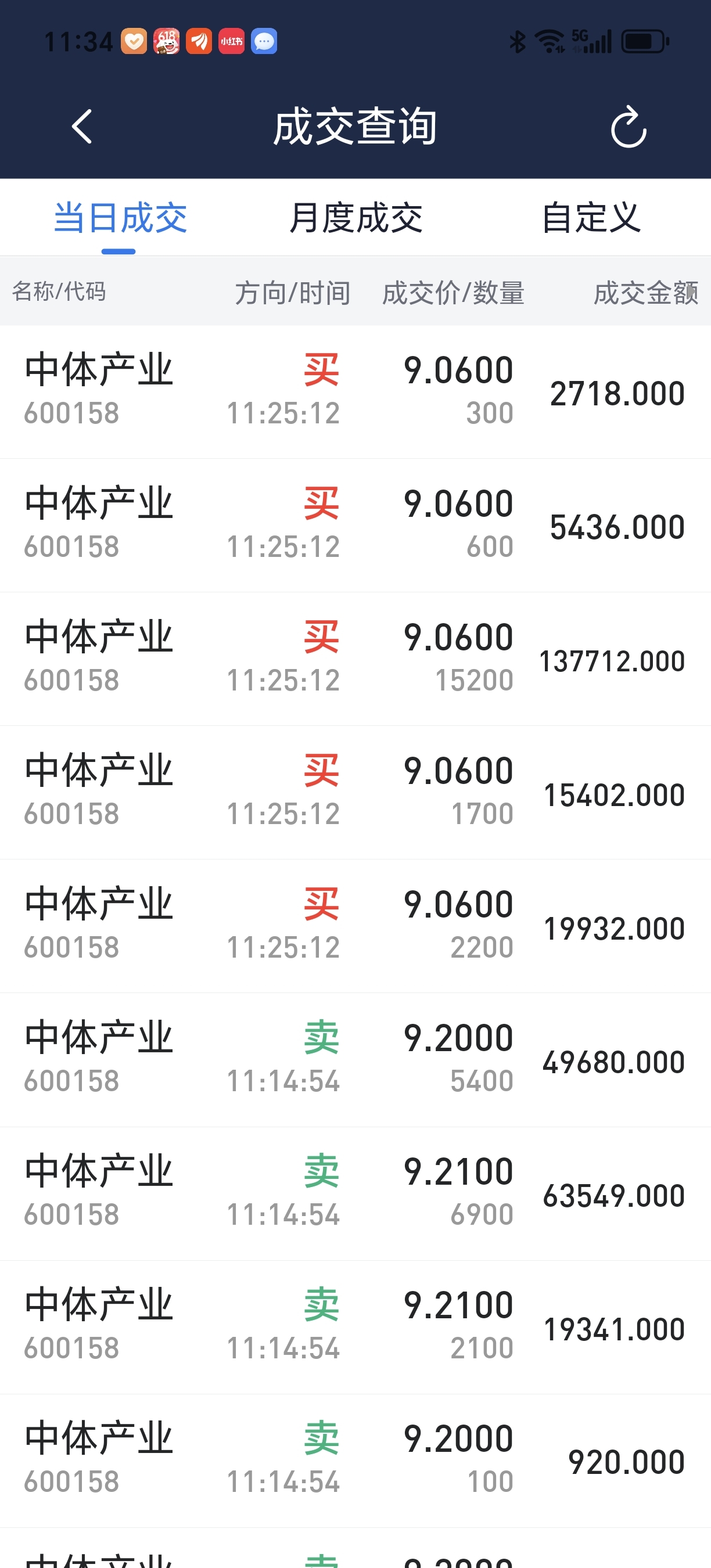This screenshot has width=711, height=1568.
Task: Switch to the 月度成交 tab
Action: pos(355,218)
